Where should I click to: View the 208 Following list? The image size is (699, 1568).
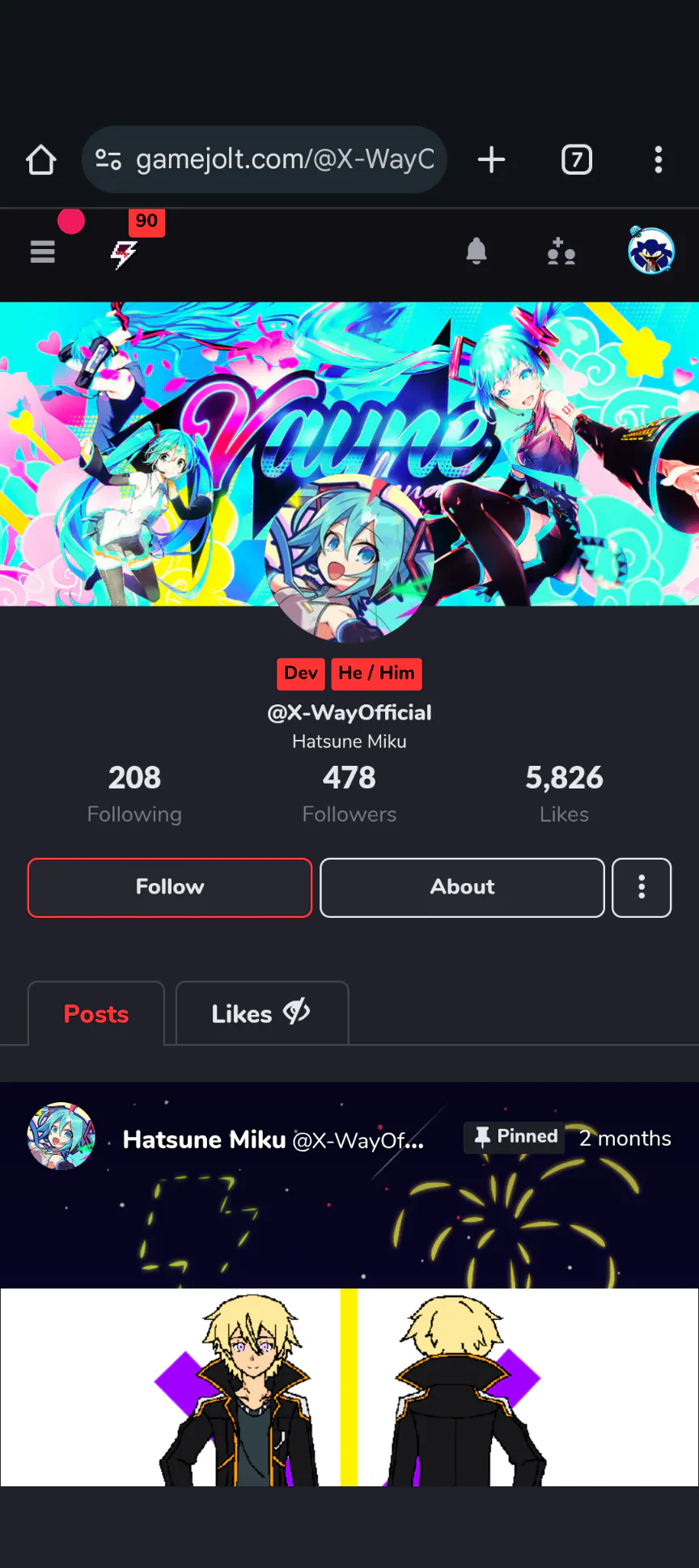(134, 793)
